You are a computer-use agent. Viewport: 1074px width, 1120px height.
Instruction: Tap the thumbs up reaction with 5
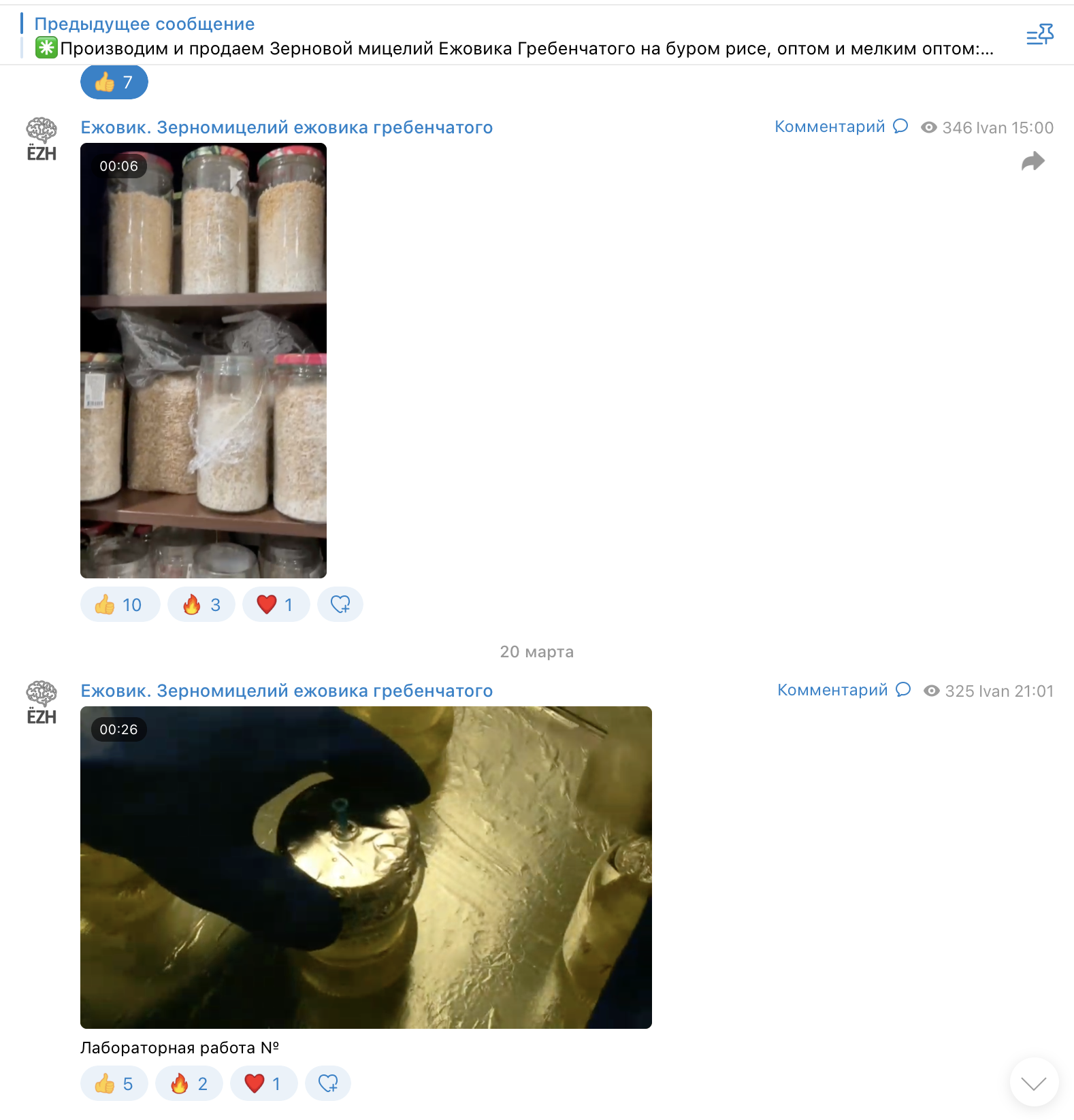114,1084
